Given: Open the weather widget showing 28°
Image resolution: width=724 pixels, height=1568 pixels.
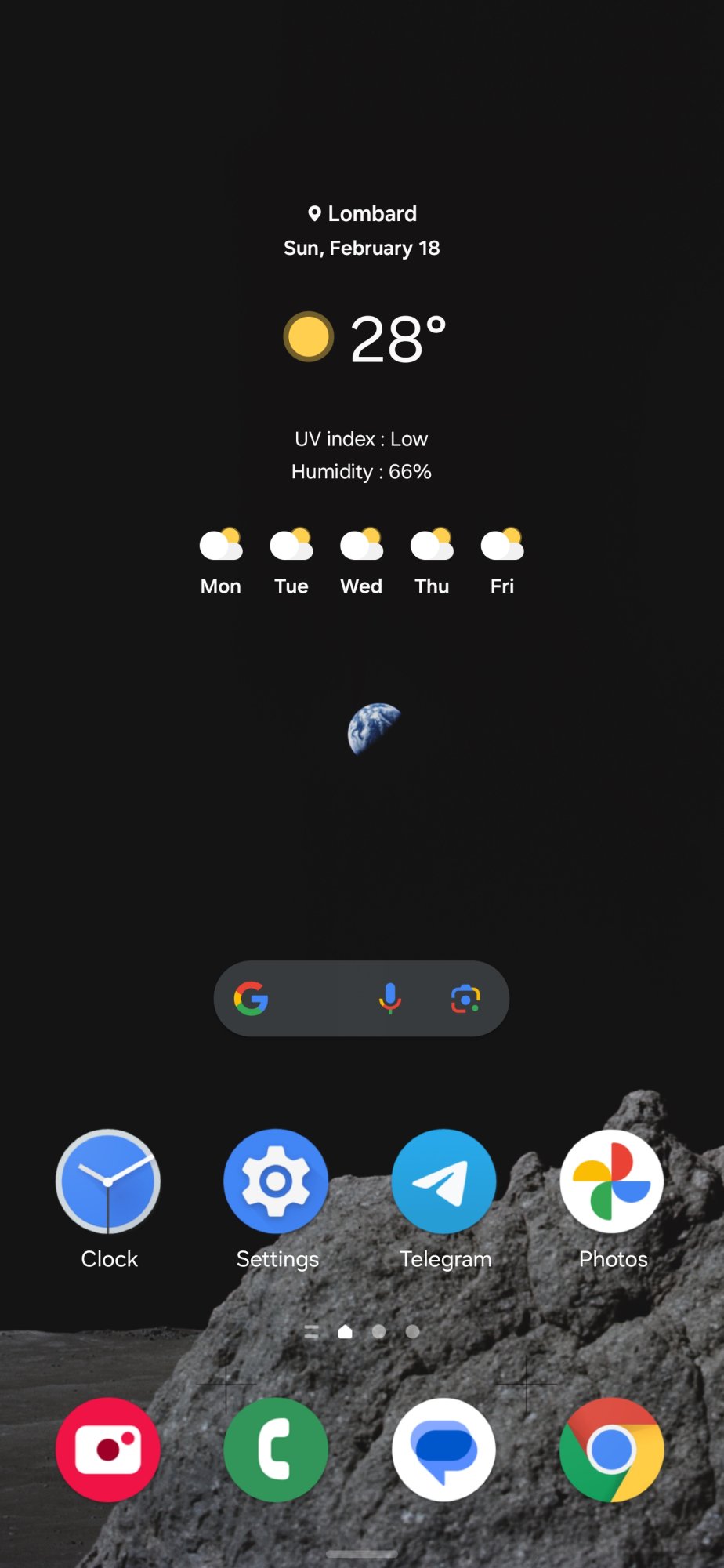Looking at the screenshot, I should tap(365, 338).
